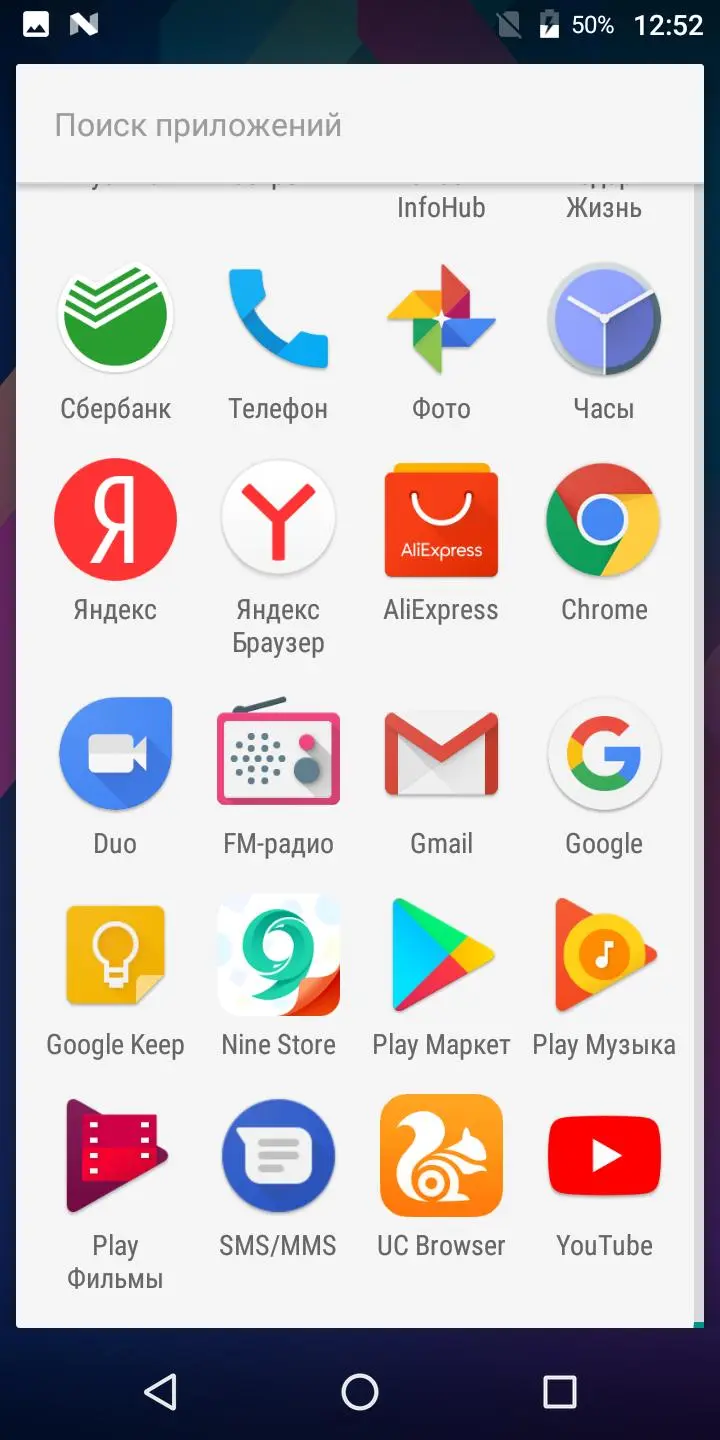Viewport: 720px width, 1440px height.
Task: Open the AliExpress app
Action: click(x=441, y=520)
